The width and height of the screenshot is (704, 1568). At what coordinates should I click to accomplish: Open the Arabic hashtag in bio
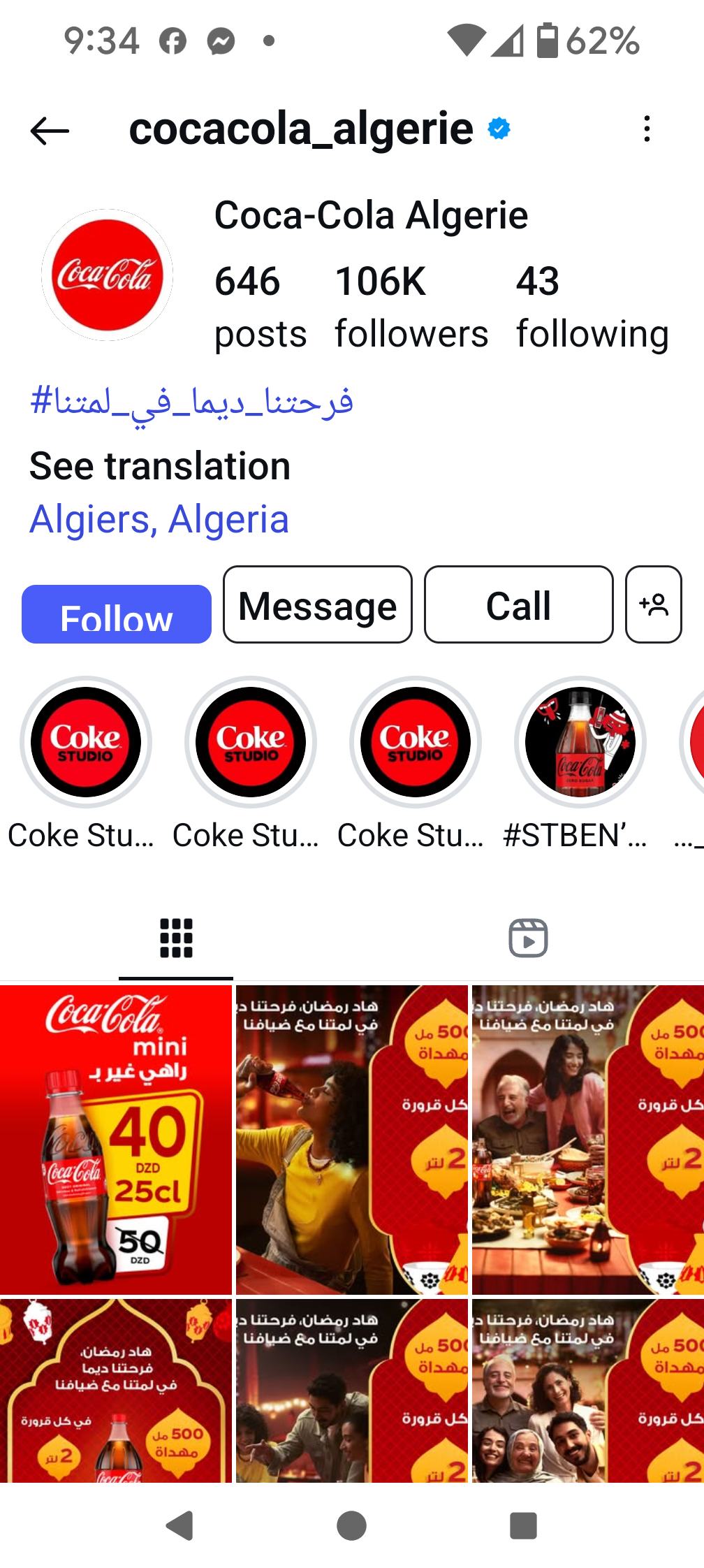(x=192, y=402)
